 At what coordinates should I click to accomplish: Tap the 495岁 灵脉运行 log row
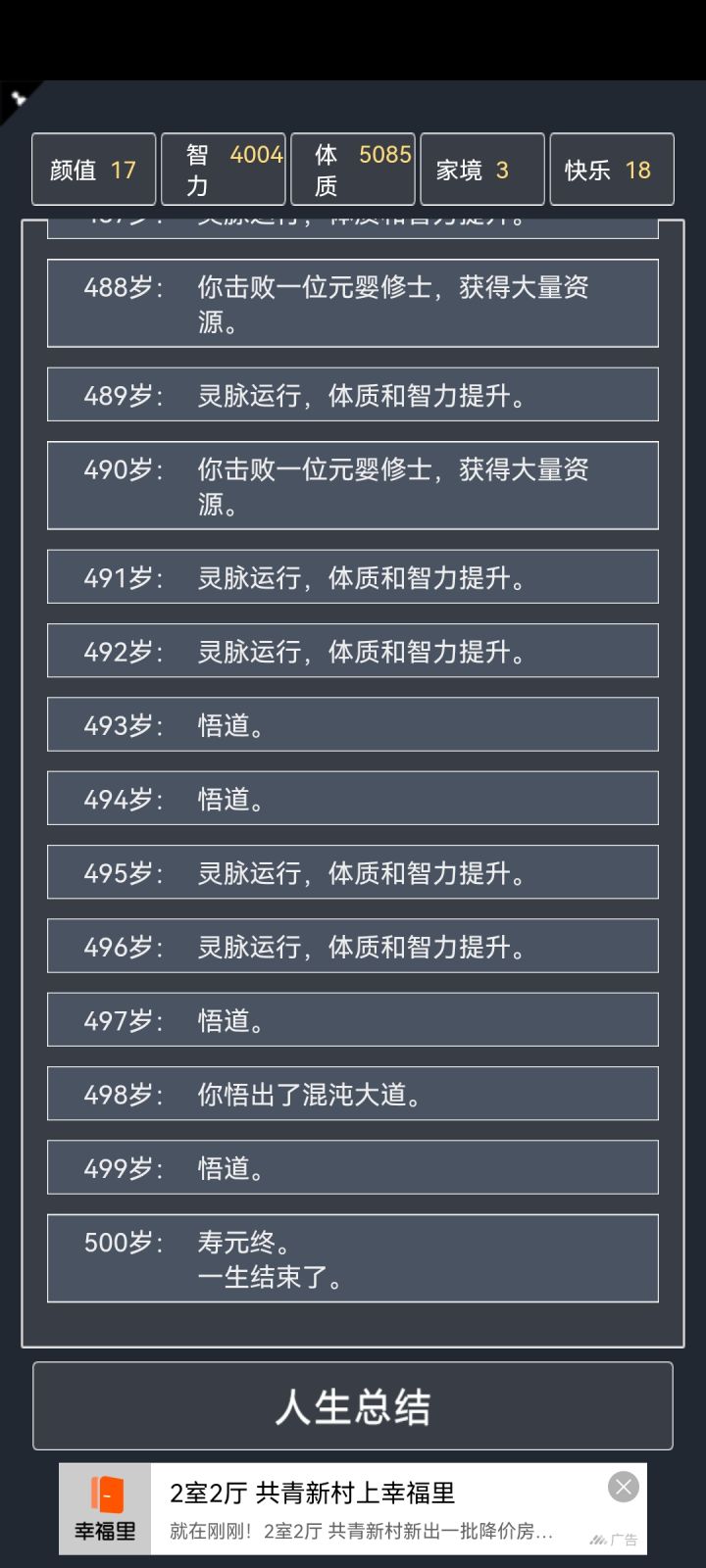pyautogui.click(x=353, y=872)
